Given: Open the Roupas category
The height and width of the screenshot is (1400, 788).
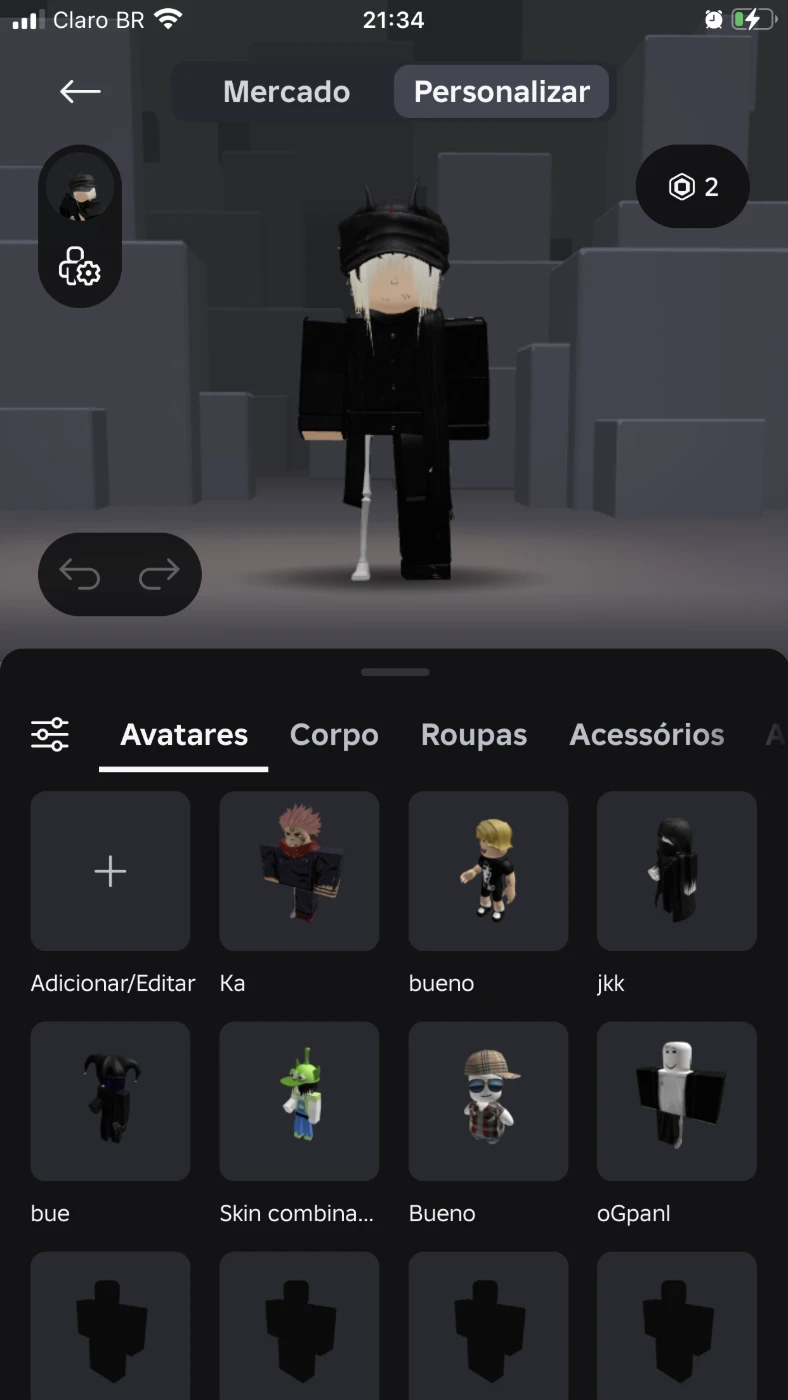Looking at the screenshot, I should (474, 735).
